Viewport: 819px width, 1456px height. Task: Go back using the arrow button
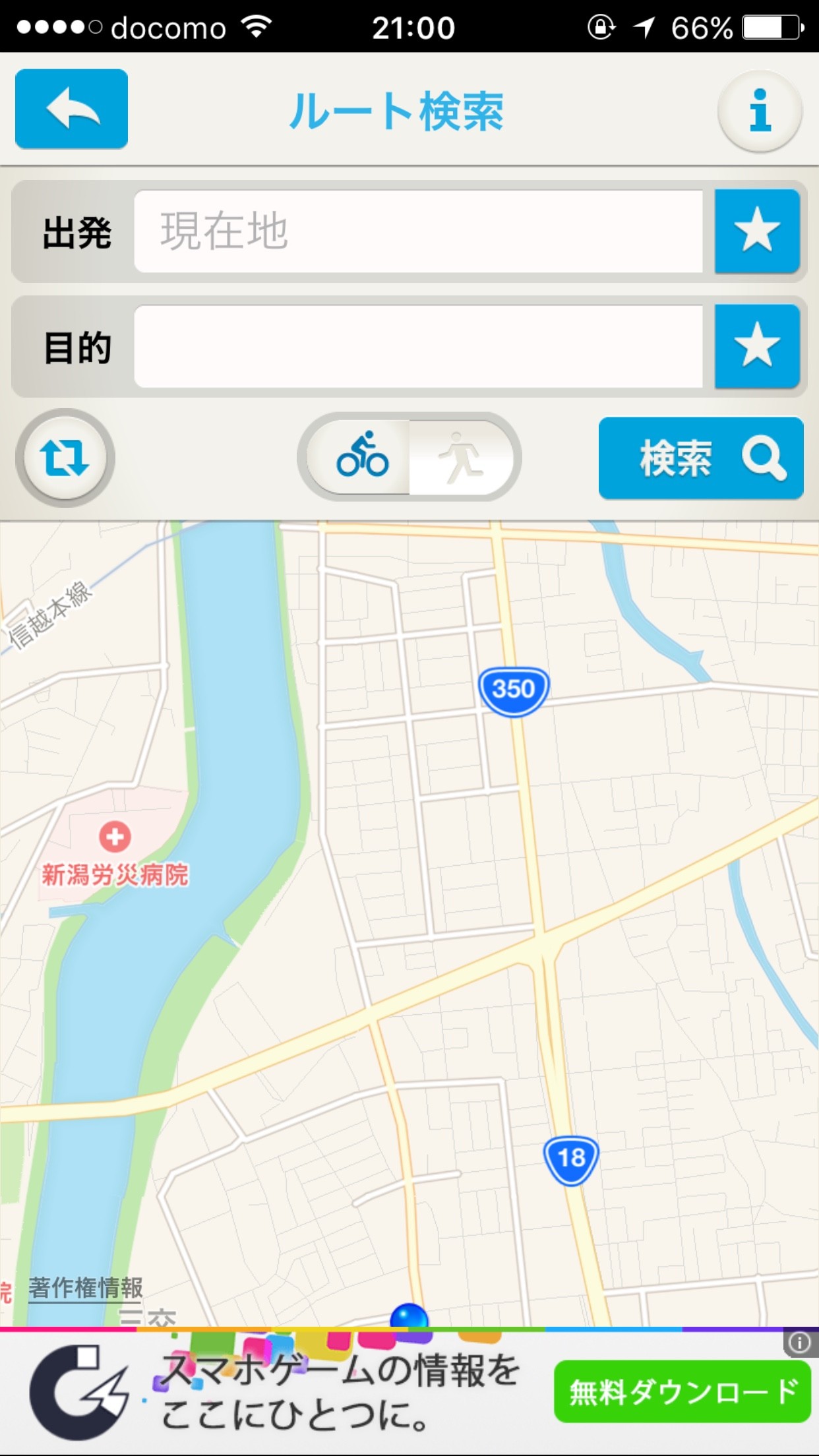tap(71, 109)
